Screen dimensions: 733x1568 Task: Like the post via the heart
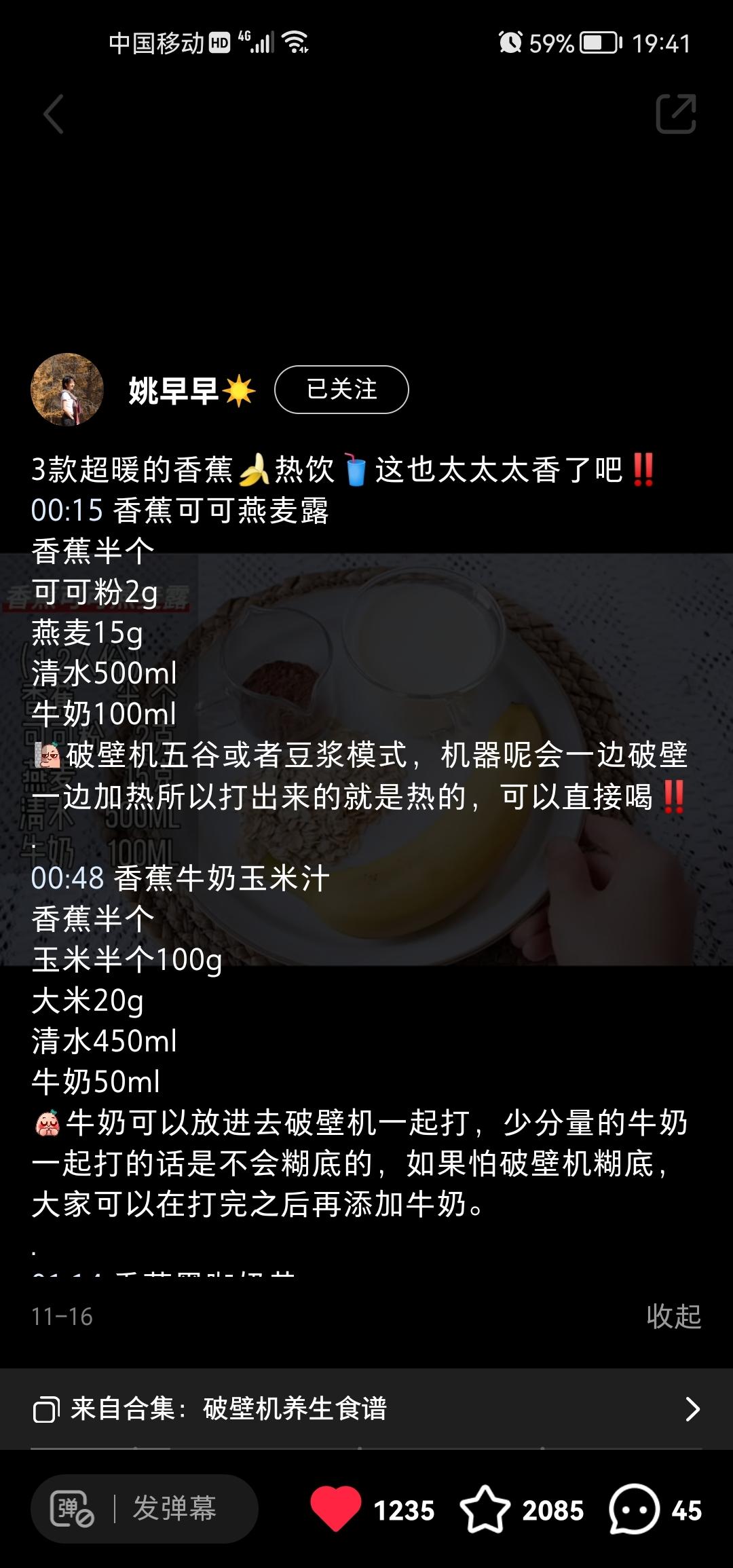pyautogui.click(x=336, y=1509)
